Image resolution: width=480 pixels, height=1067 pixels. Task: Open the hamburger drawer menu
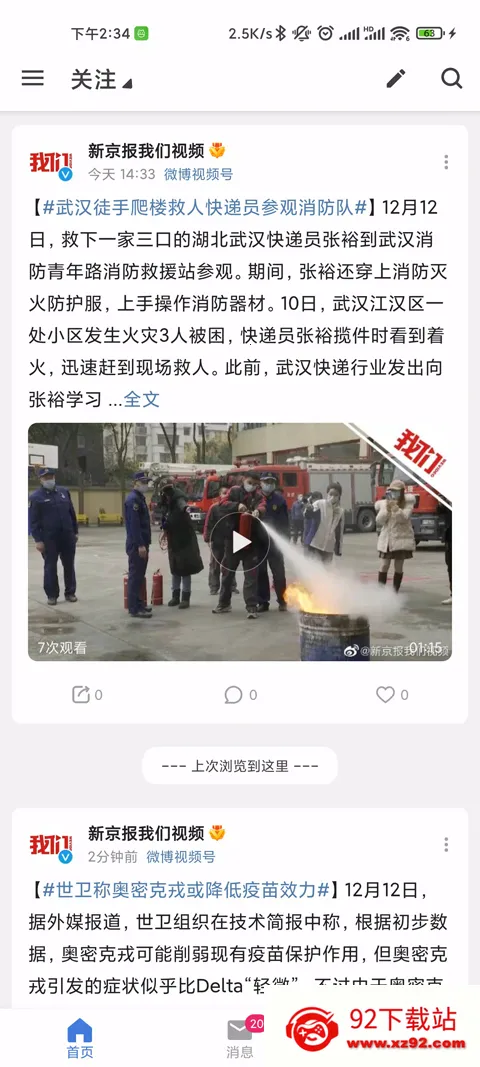click(32, 78)
